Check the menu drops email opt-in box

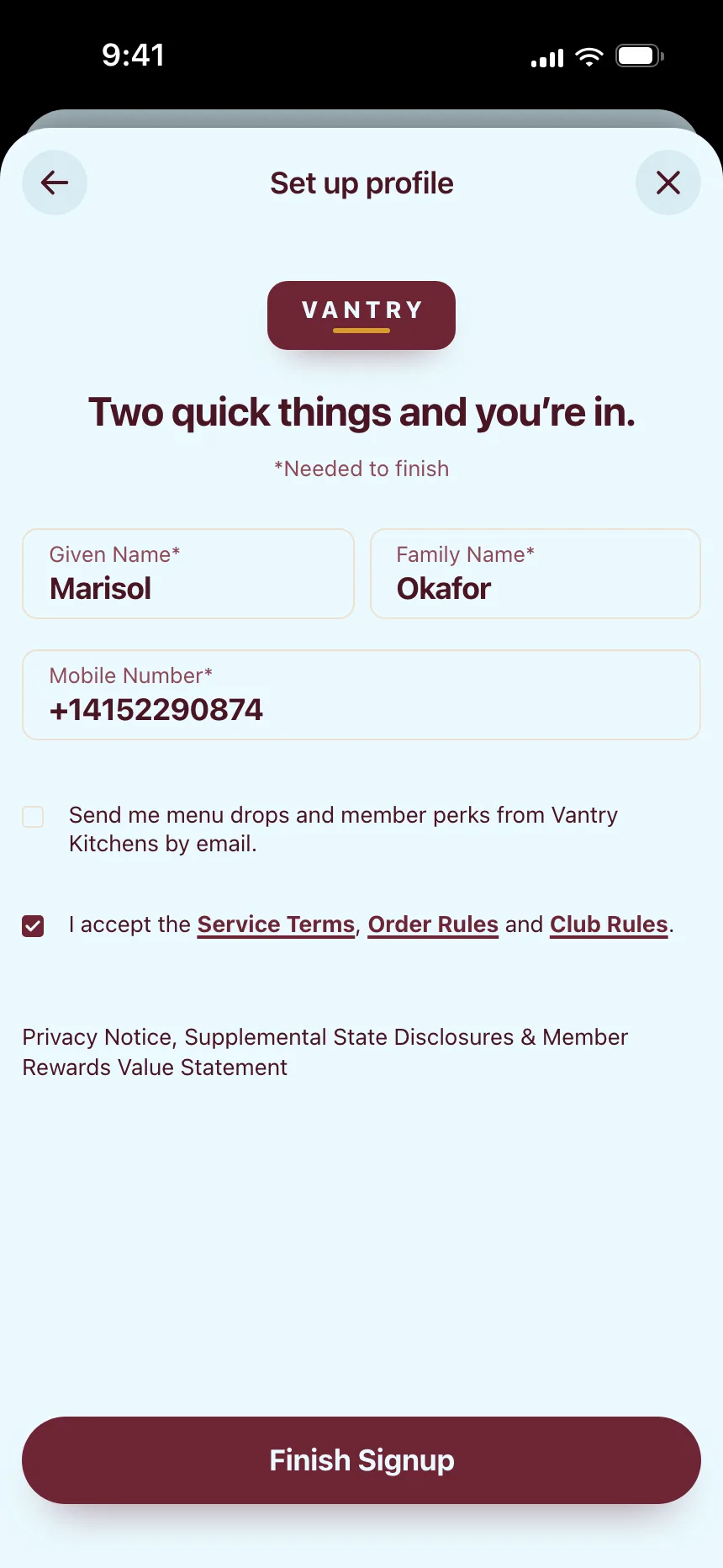click(x=33, y=817)
